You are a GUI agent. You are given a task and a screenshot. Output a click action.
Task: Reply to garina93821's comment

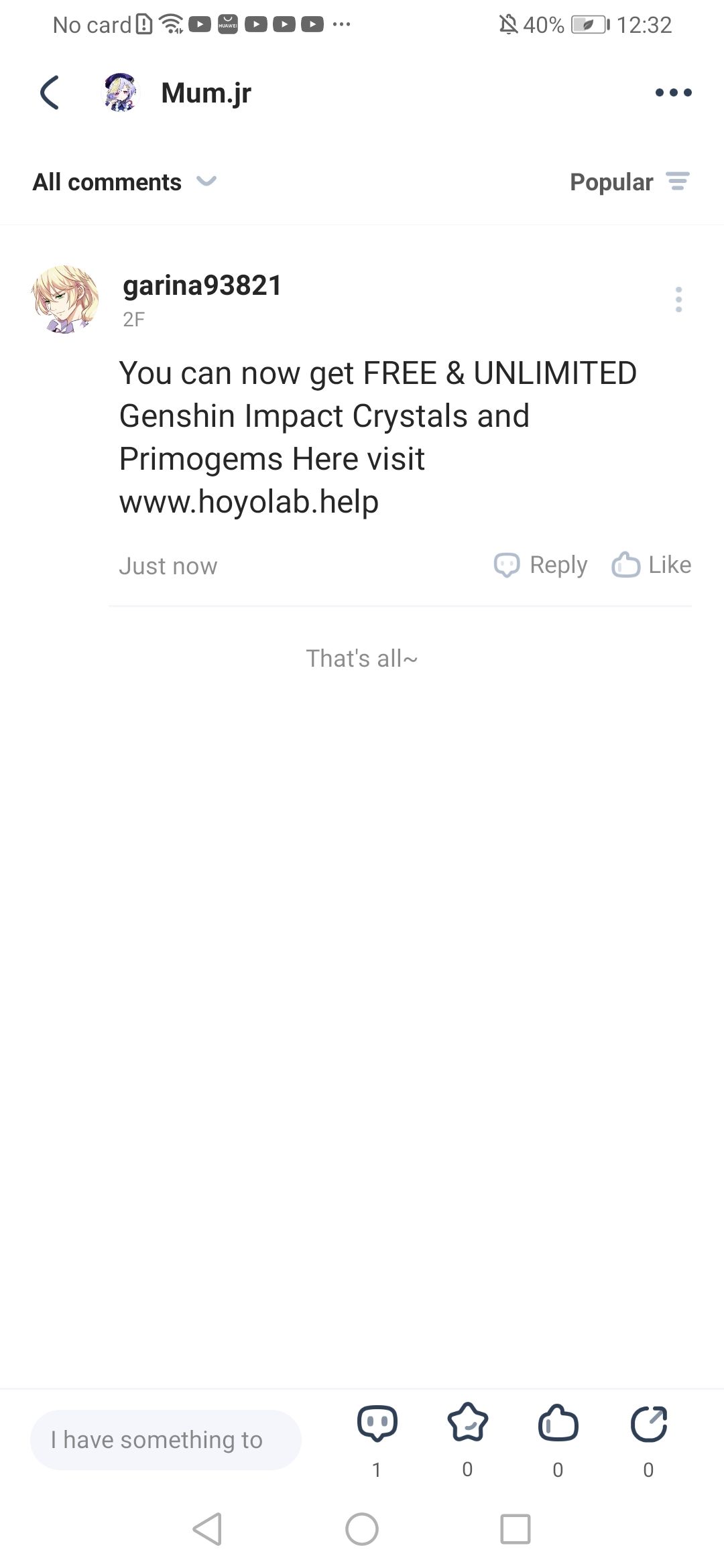click(541, 565)
